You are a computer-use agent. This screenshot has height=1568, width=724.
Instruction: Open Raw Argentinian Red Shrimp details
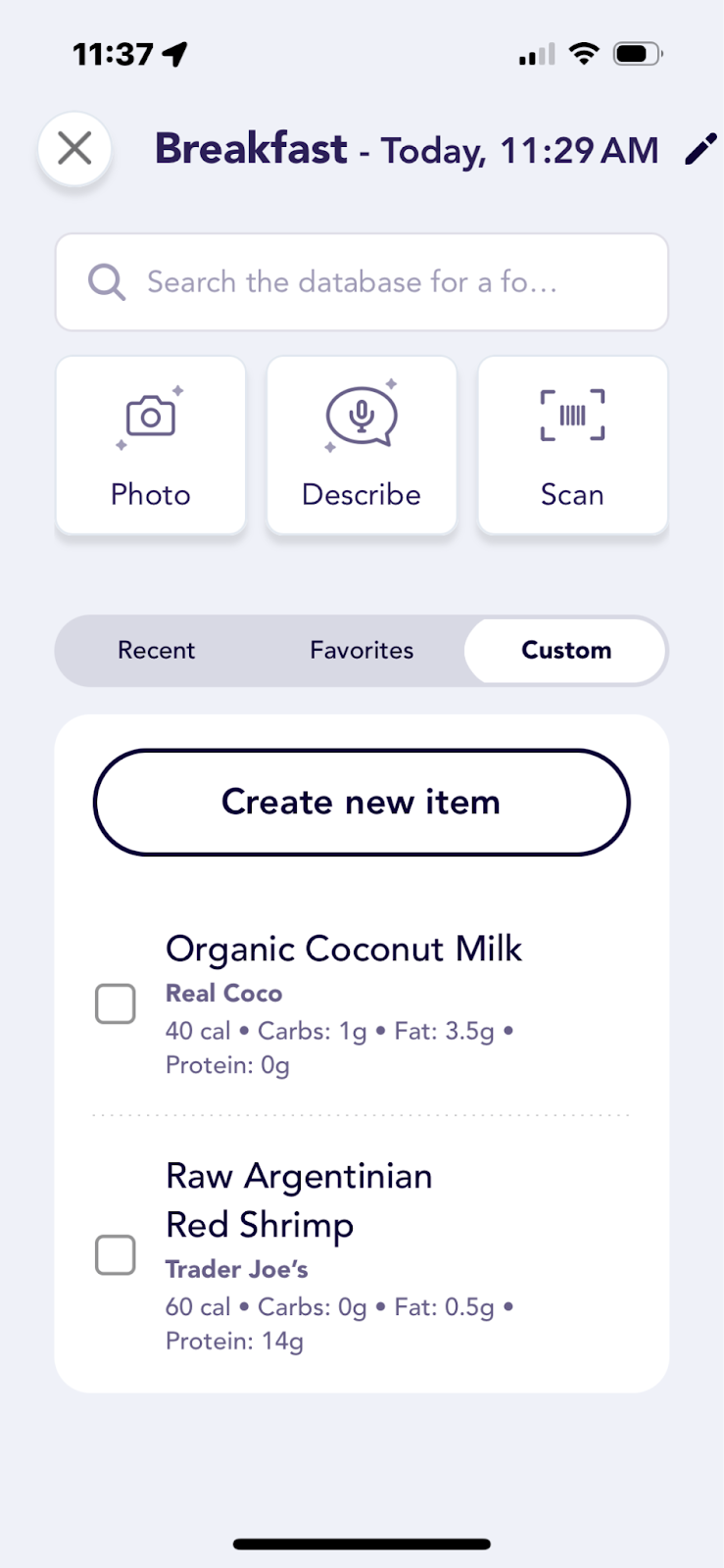coord(299,1200)
